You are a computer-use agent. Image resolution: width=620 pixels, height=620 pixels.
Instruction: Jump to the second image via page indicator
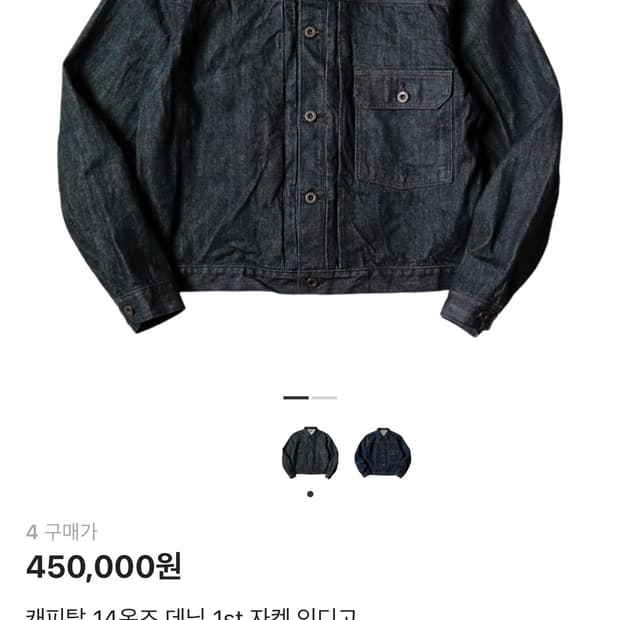pyautogui.click(x=325, y=398)
